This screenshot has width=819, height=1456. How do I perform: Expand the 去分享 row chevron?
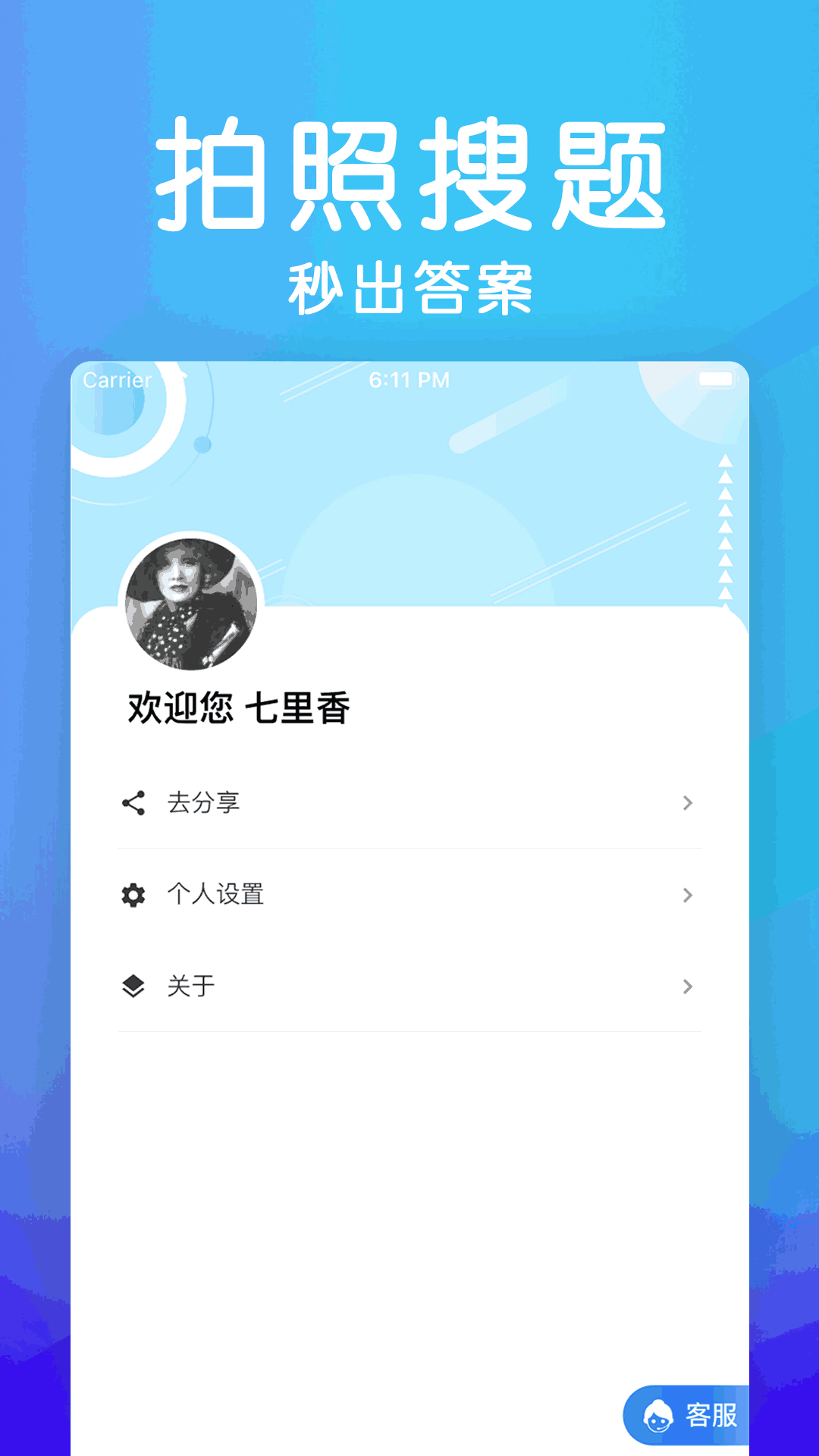(687, 802)
